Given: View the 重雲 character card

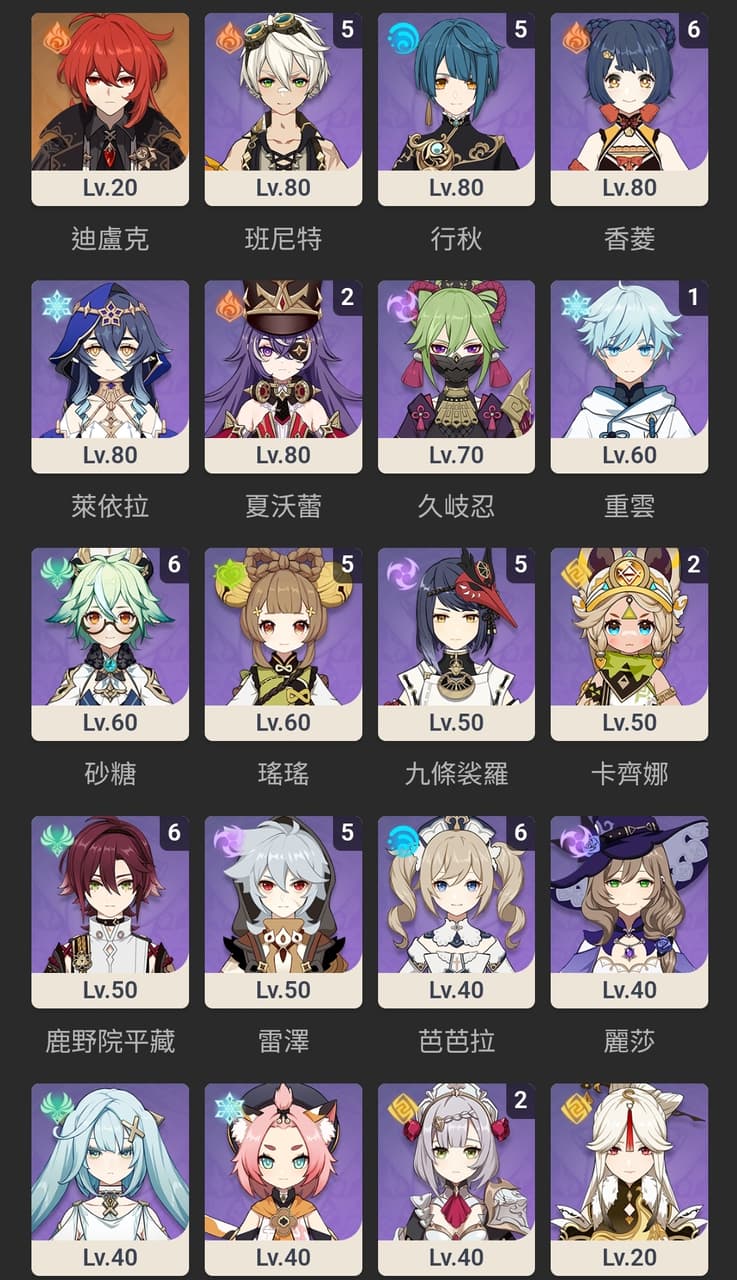Looking at the screenshot, I should pos(629,376).
